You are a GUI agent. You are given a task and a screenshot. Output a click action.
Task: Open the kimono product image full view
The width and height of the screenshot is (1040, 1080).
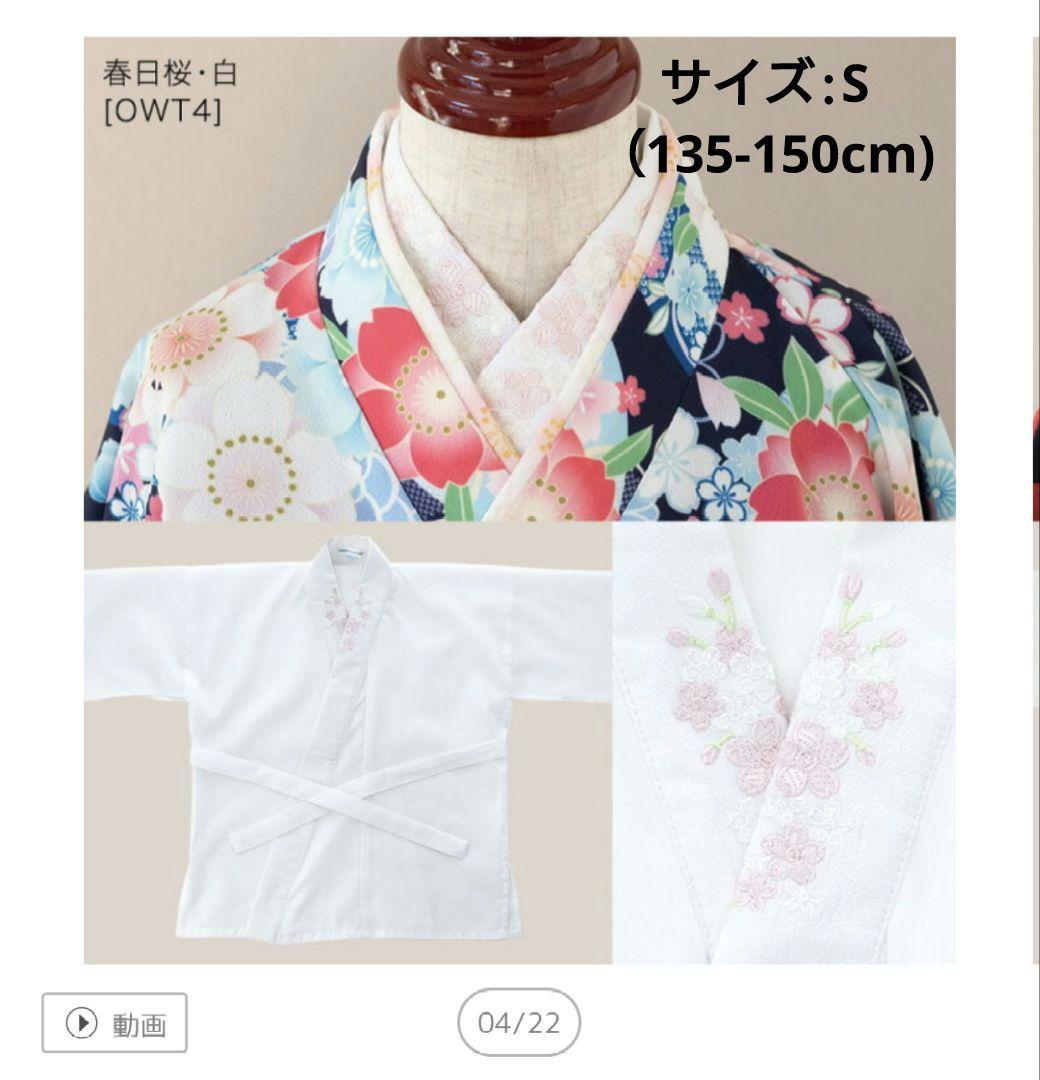[x=519, y=500]
